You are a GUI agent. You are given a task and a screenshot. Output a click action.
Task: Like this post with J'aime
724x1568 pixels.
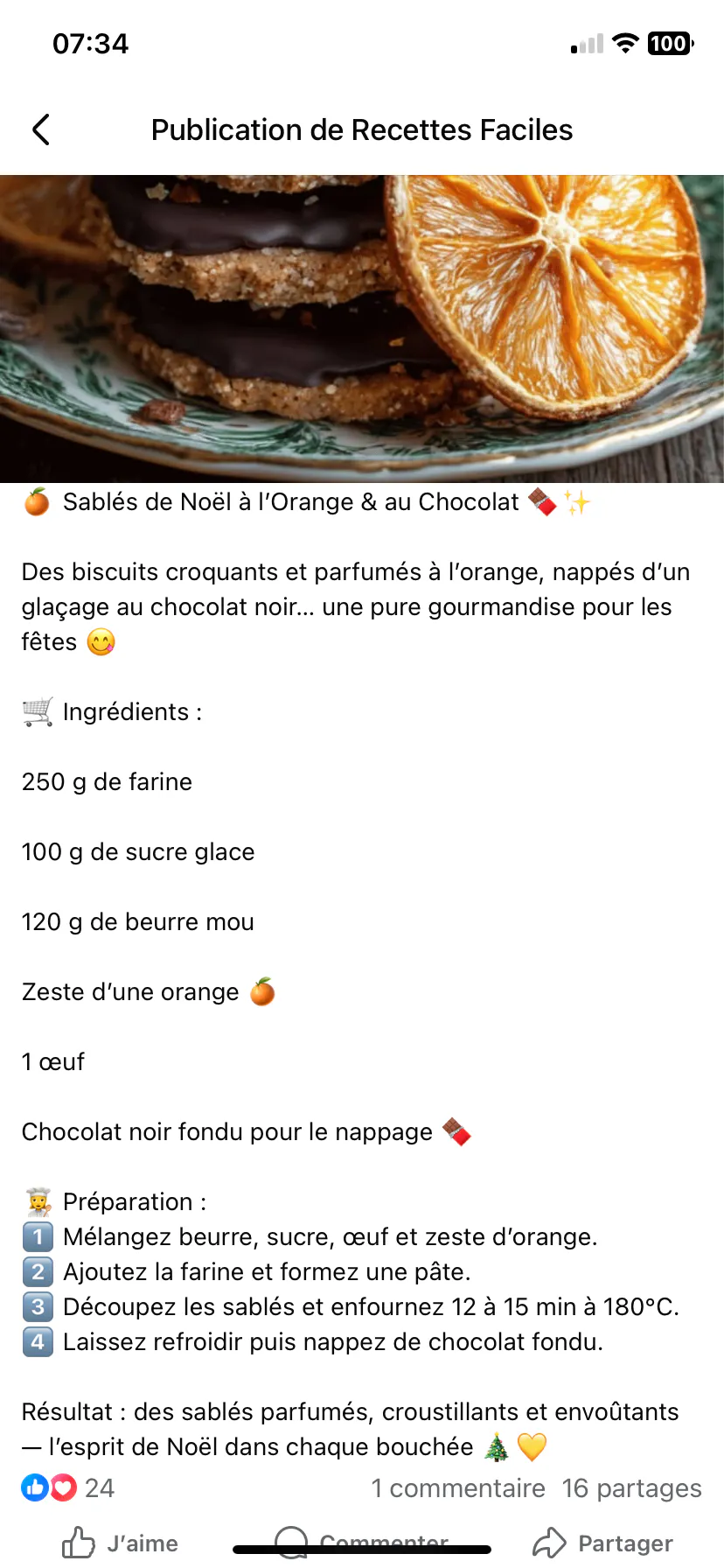coord(120,1543)
